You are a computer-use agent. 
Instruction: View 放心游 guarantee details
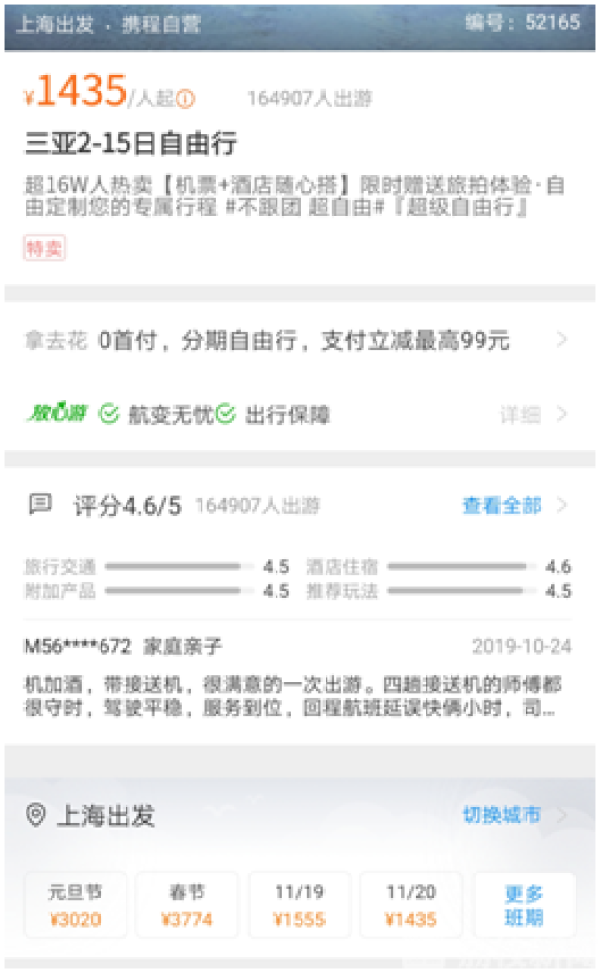coord(534,414)
